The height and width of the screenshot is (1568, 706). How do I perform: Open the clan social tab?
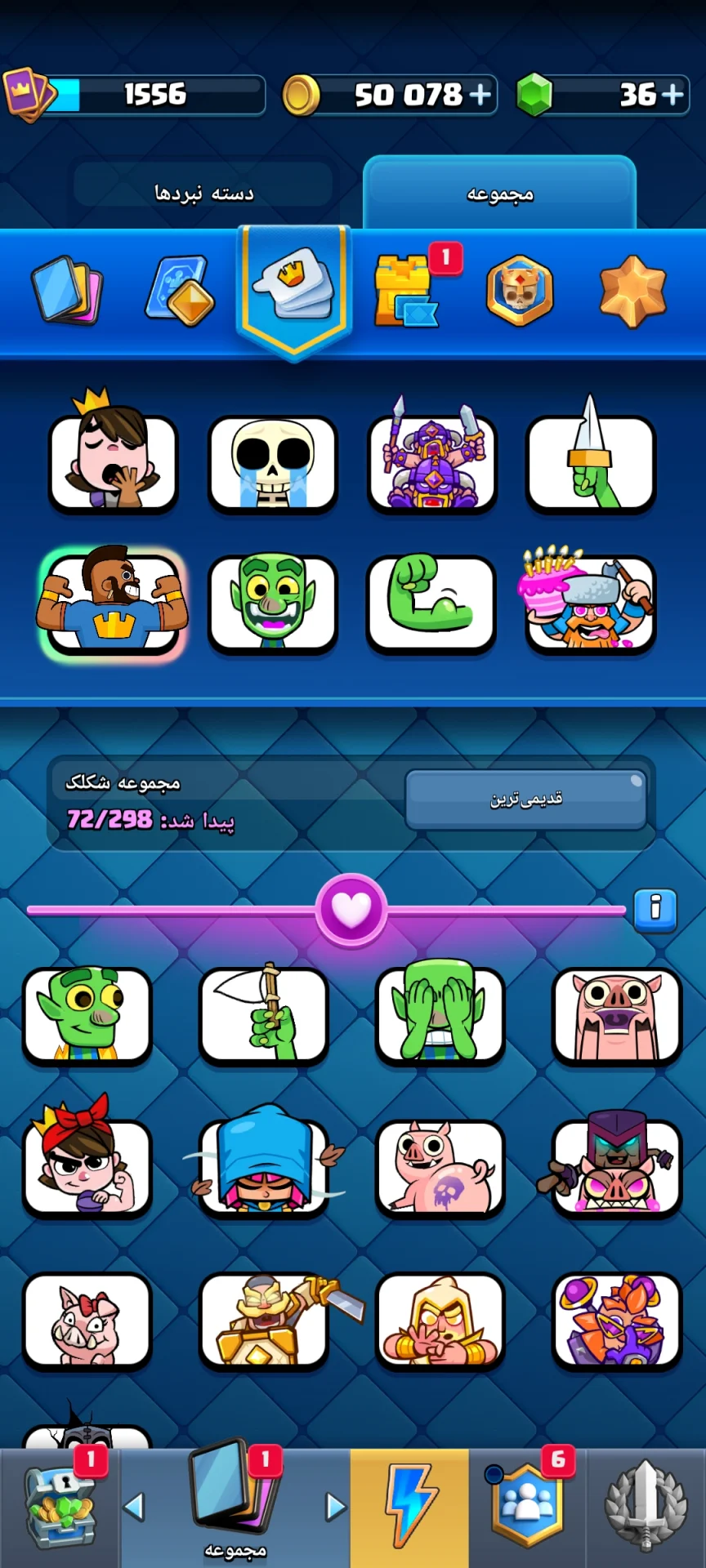coord(528,1508)
